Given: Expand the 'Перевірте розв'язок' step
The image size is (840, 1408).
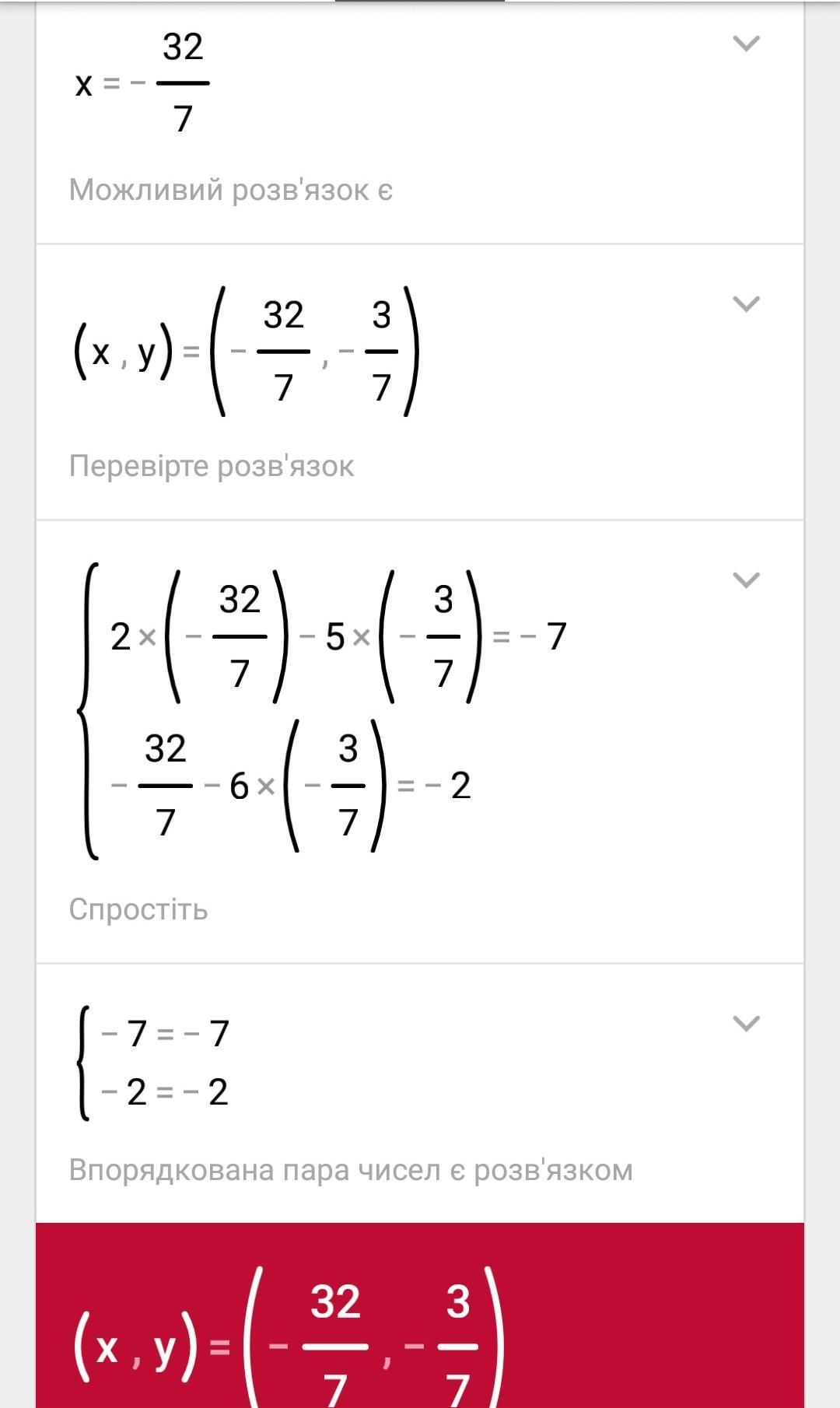Looking at the screenshot, I should coord(746,303).
